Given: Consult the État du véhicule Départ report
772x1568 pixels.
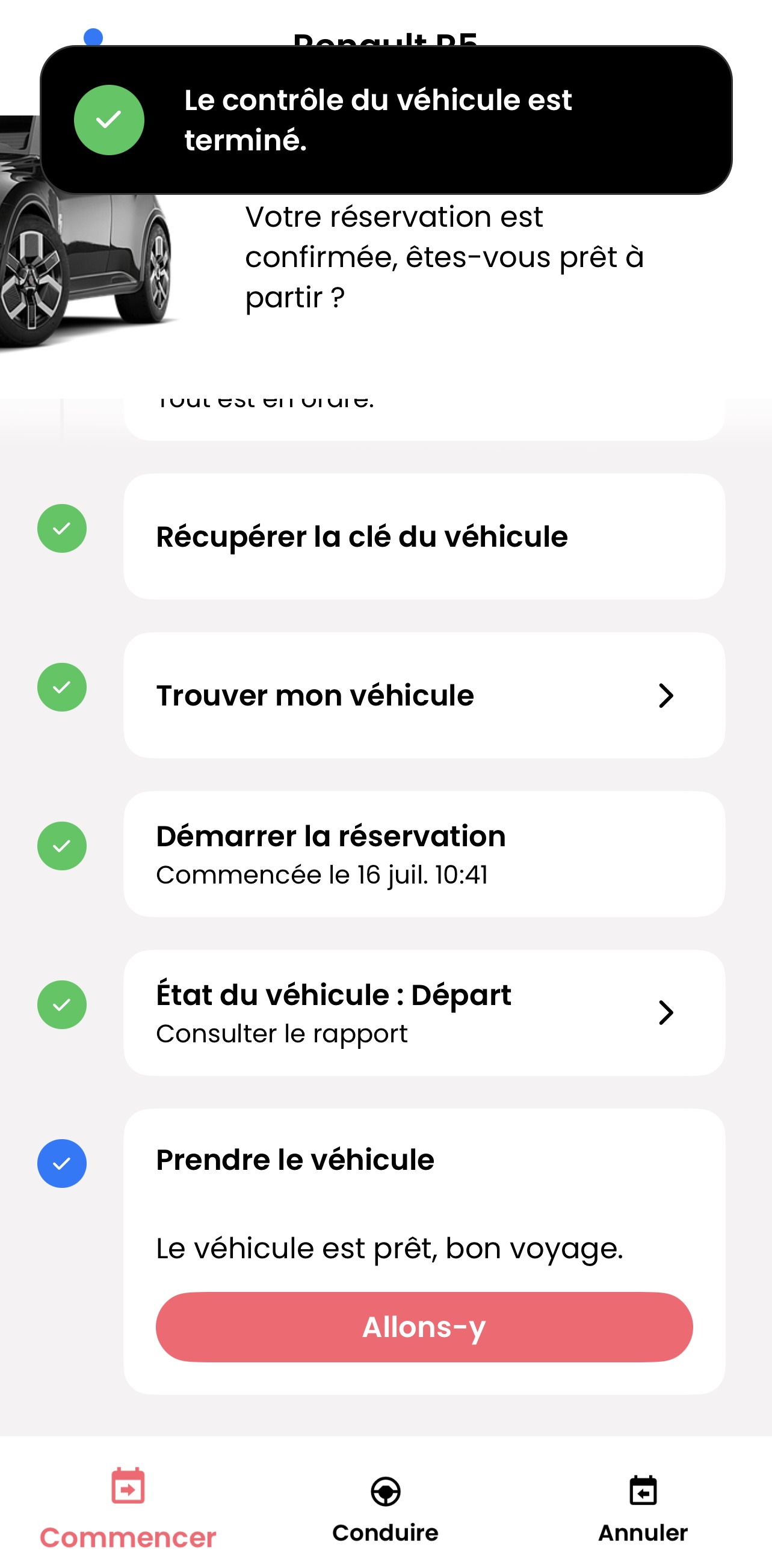Looking at the screenshot, I should coord(424,1013).
